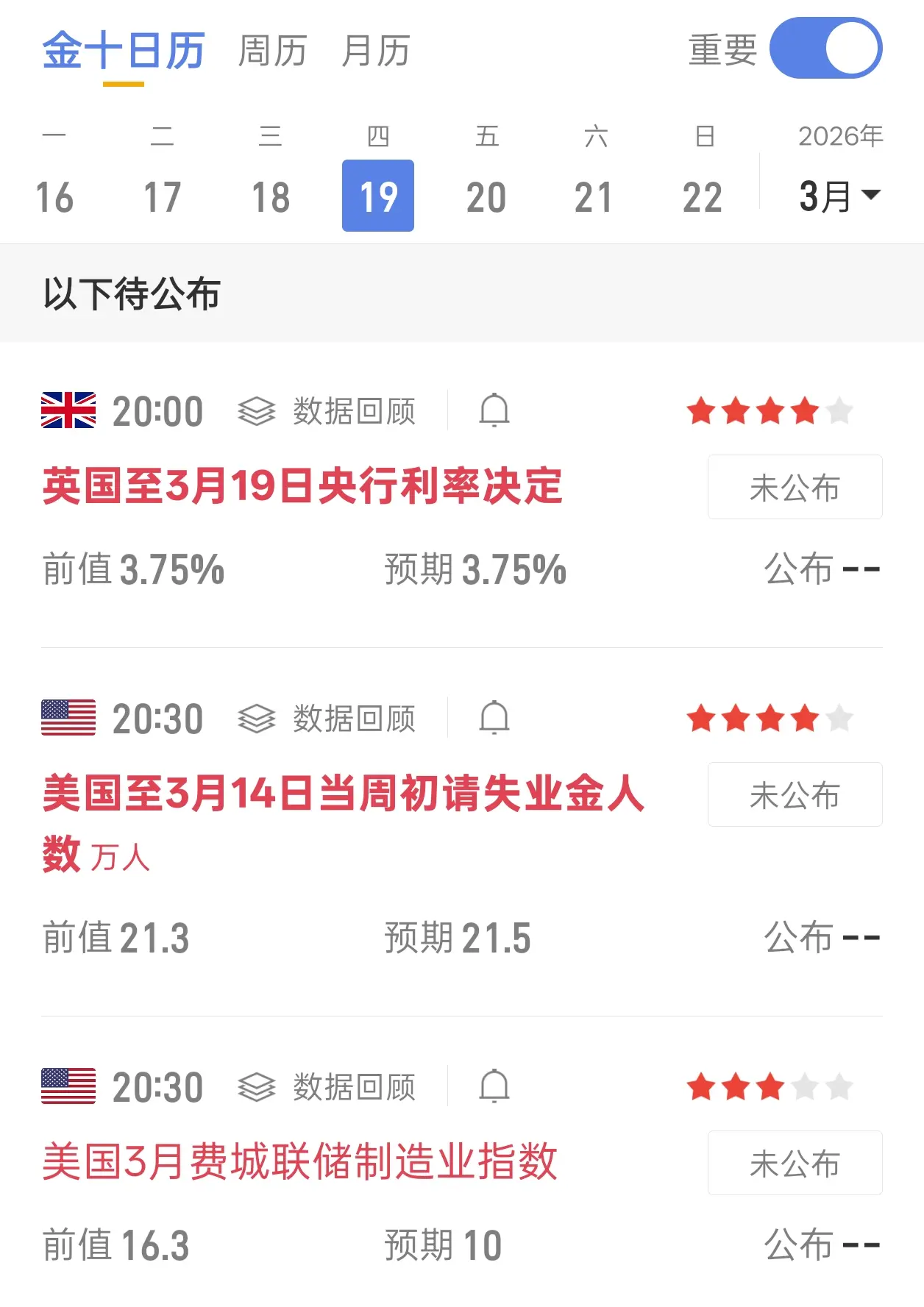Set reminder bell for US jobless claims
Screen dimensions: 924x1307
tap(494, 718)
